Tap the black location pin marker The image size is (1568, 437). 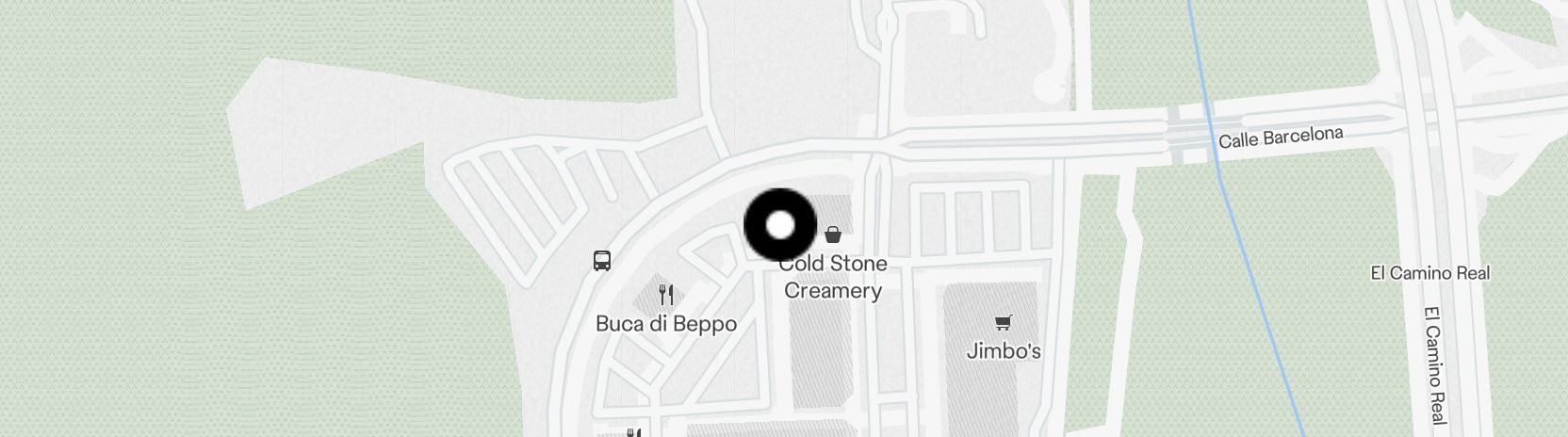[780, 225]
